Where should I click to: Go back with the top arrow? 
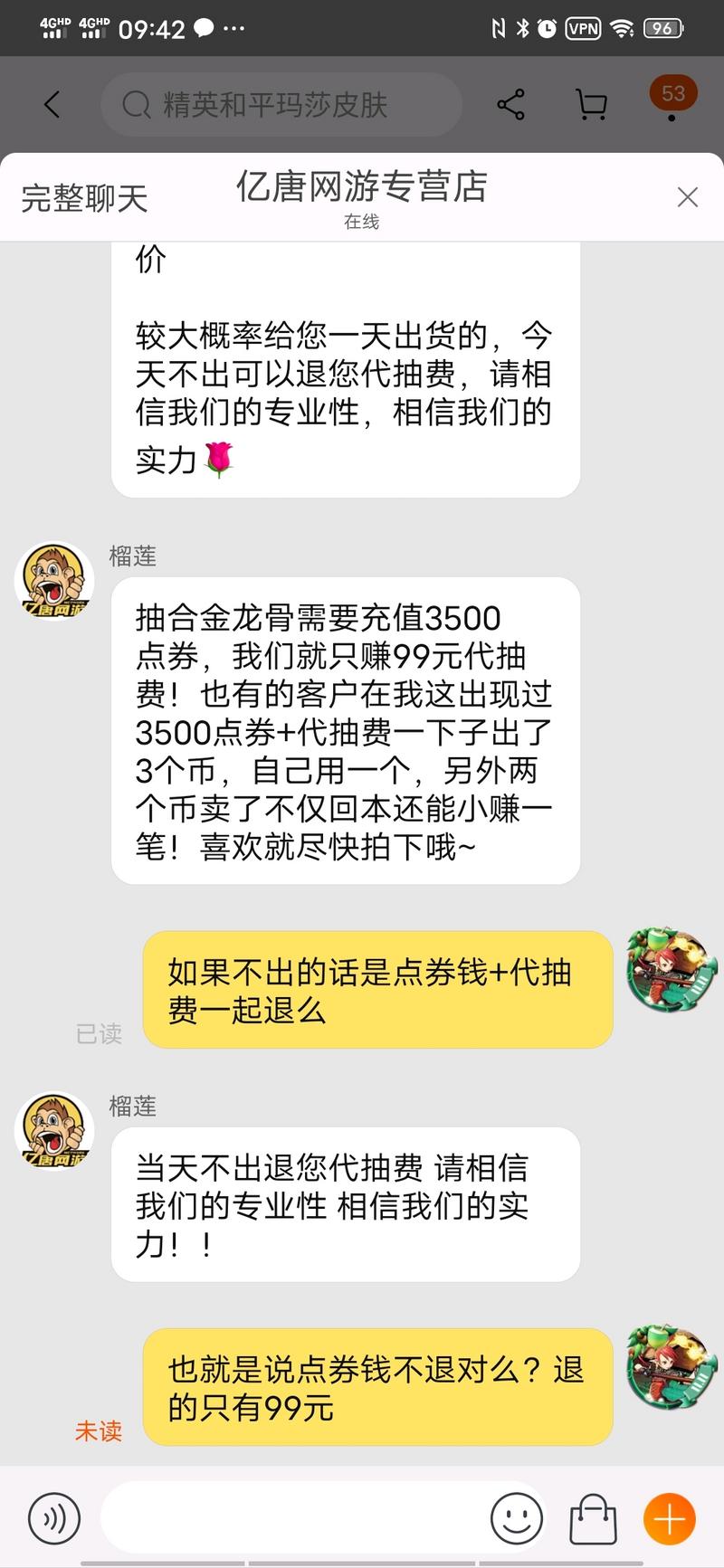[x=52, y=105]
